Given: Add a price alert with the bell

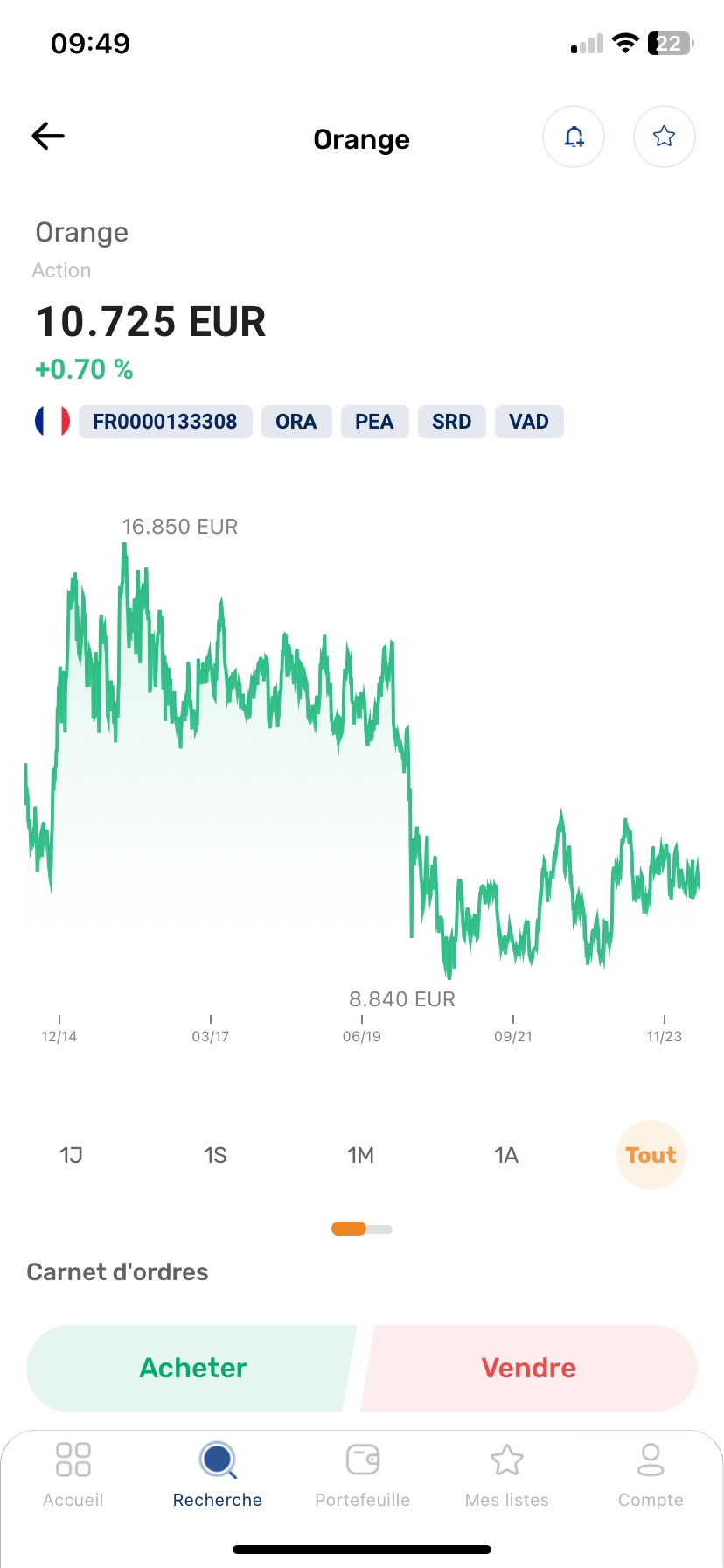Looking at the screenshot, I should click(x=574, y=136).
